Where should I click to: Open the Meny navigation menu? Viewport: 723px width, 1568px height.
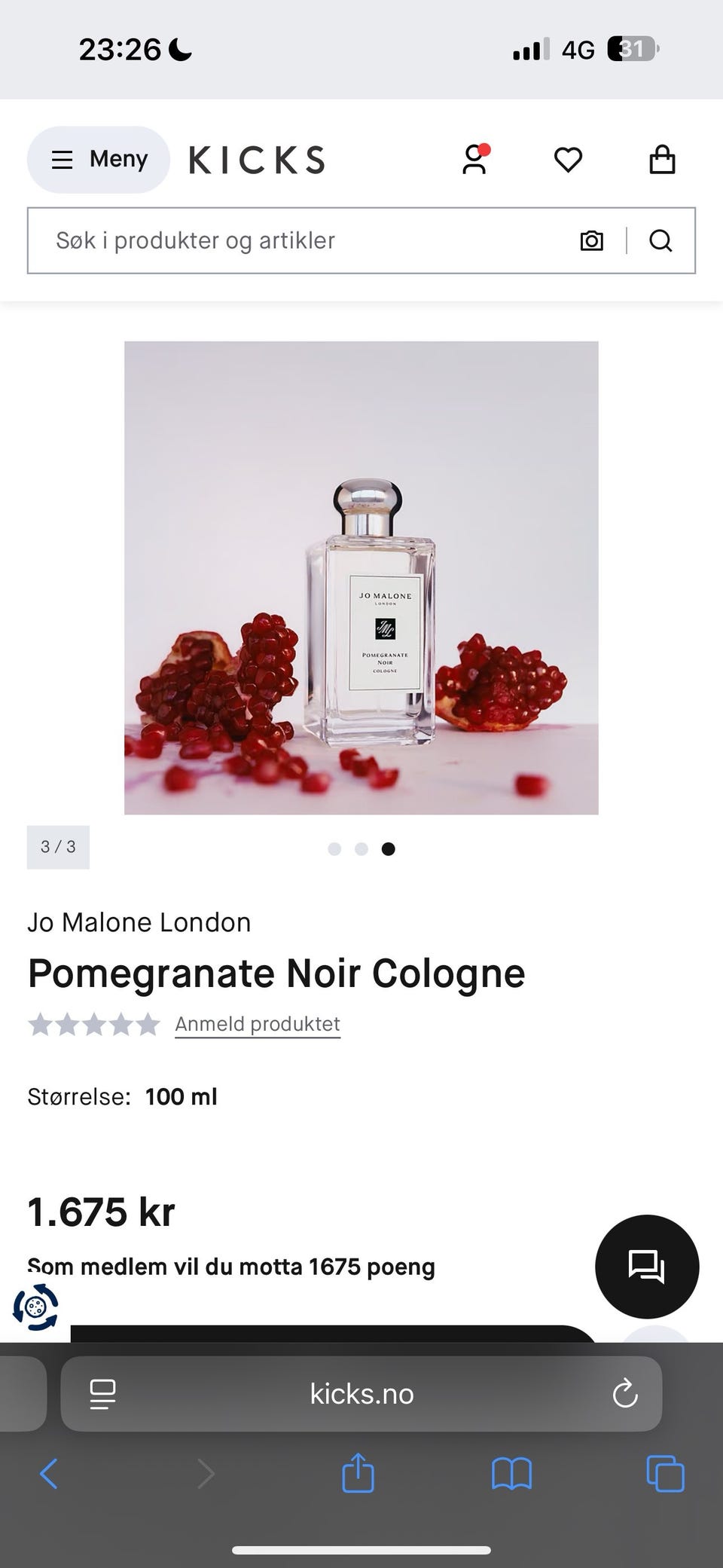pyautogui.click(x=98, y=159)
